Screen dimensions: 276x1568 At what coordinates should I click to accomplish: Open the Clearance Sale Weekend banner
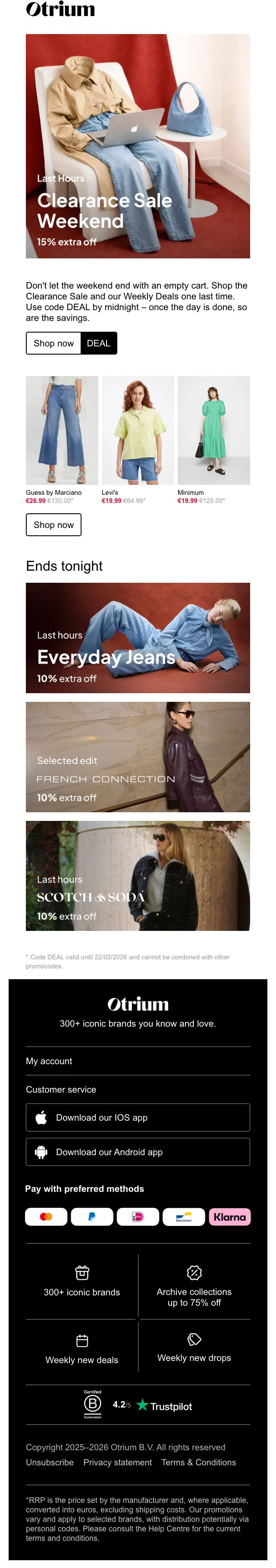pyautogui.click(x=138, y=146)
